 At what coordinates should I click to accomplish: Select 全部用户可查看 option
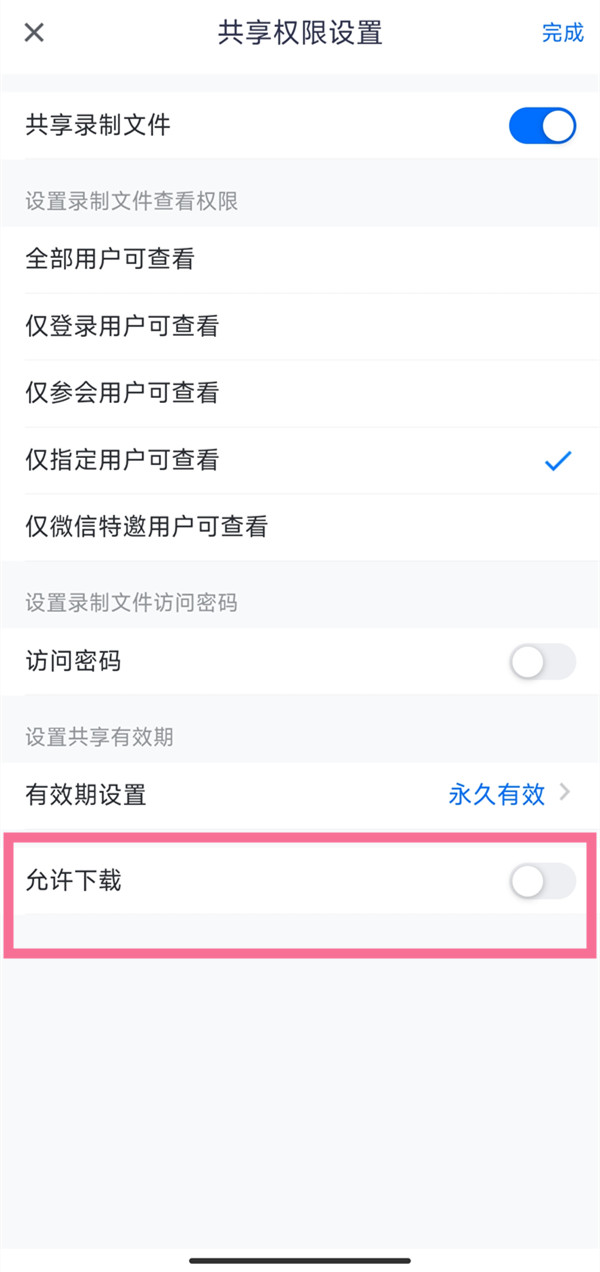click(x=110, y=260)
